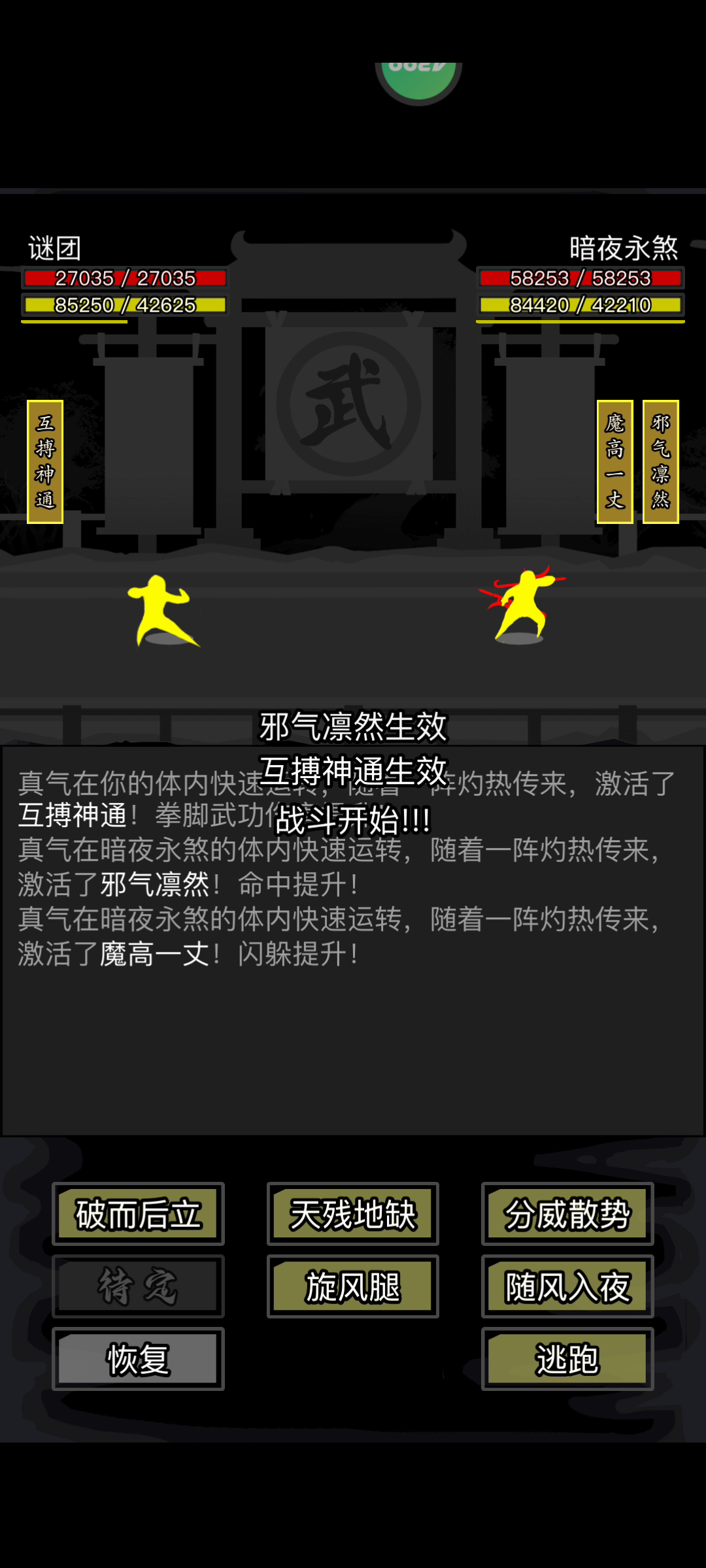
Task: Tap the 互搏神通 buff banner
Action: point(45,462)
